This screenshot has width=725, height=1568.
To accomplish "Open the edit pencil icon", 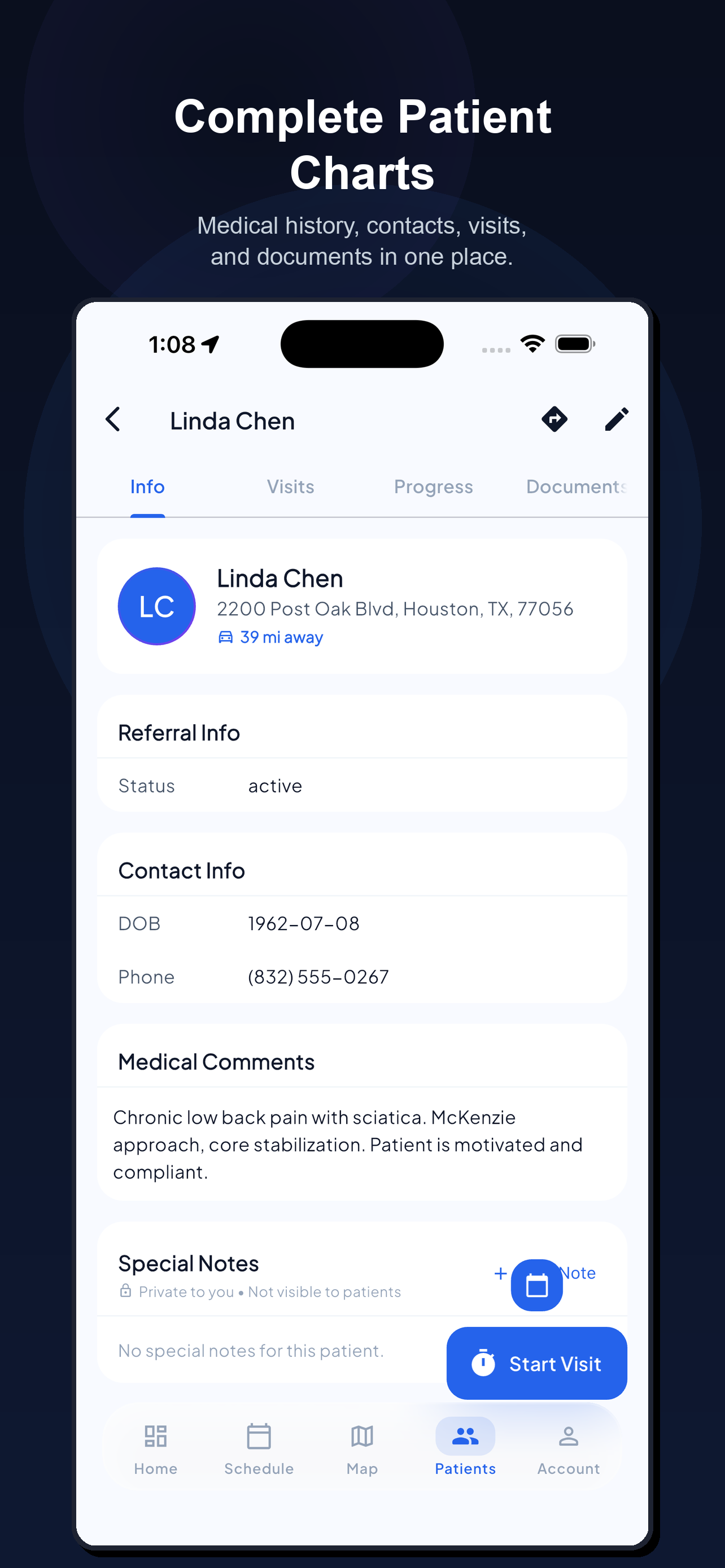I will [617, 419].
